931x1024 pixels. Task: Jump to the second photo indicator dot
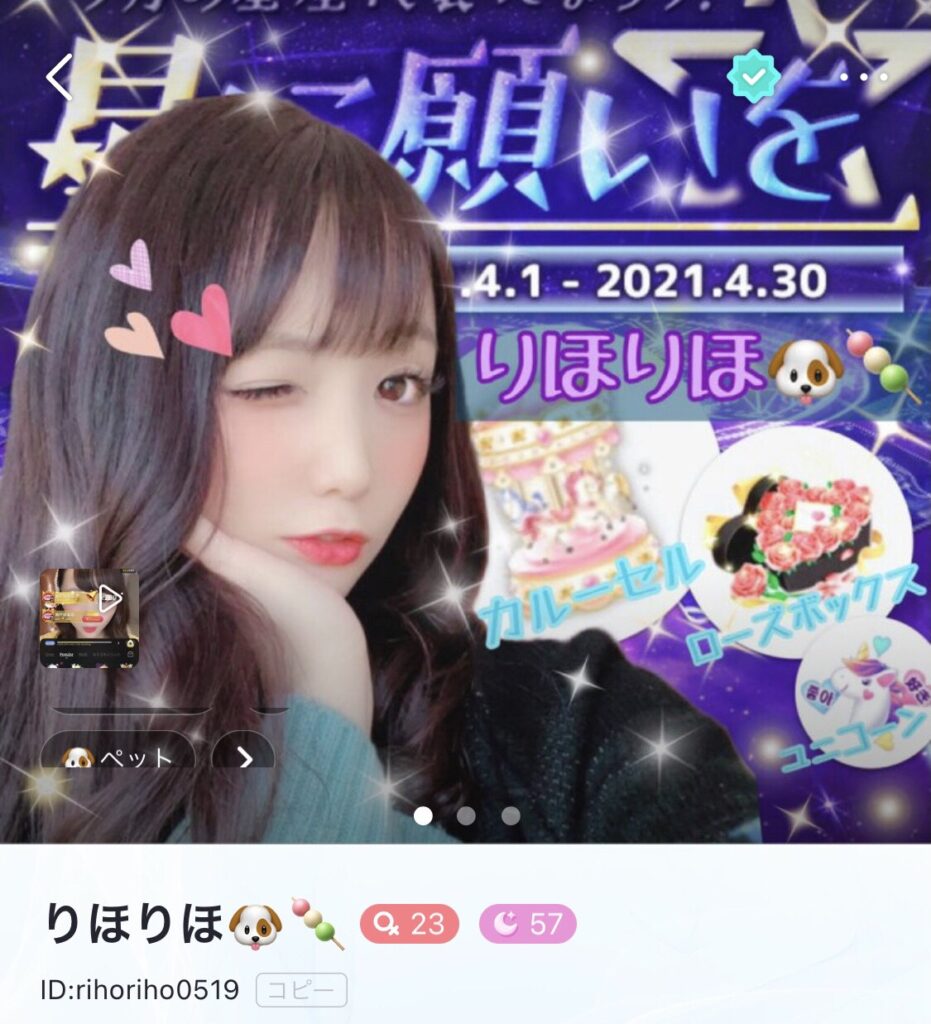coord(466,815)
